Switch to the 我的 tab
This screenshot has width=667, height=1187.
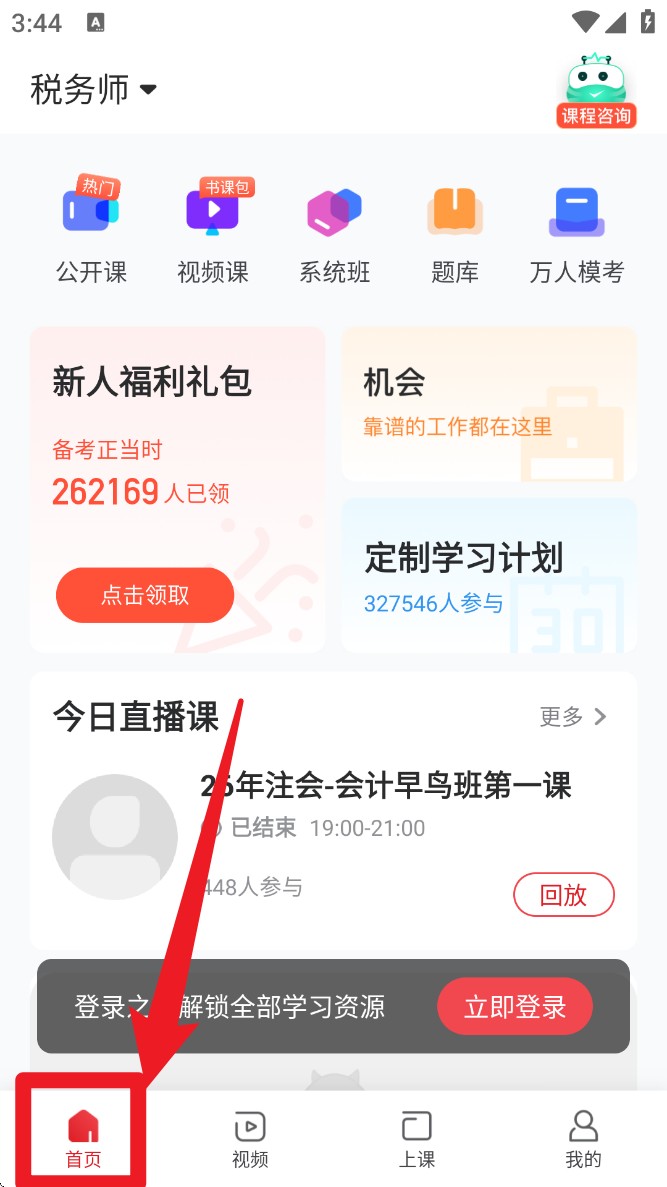point(583,1139)
